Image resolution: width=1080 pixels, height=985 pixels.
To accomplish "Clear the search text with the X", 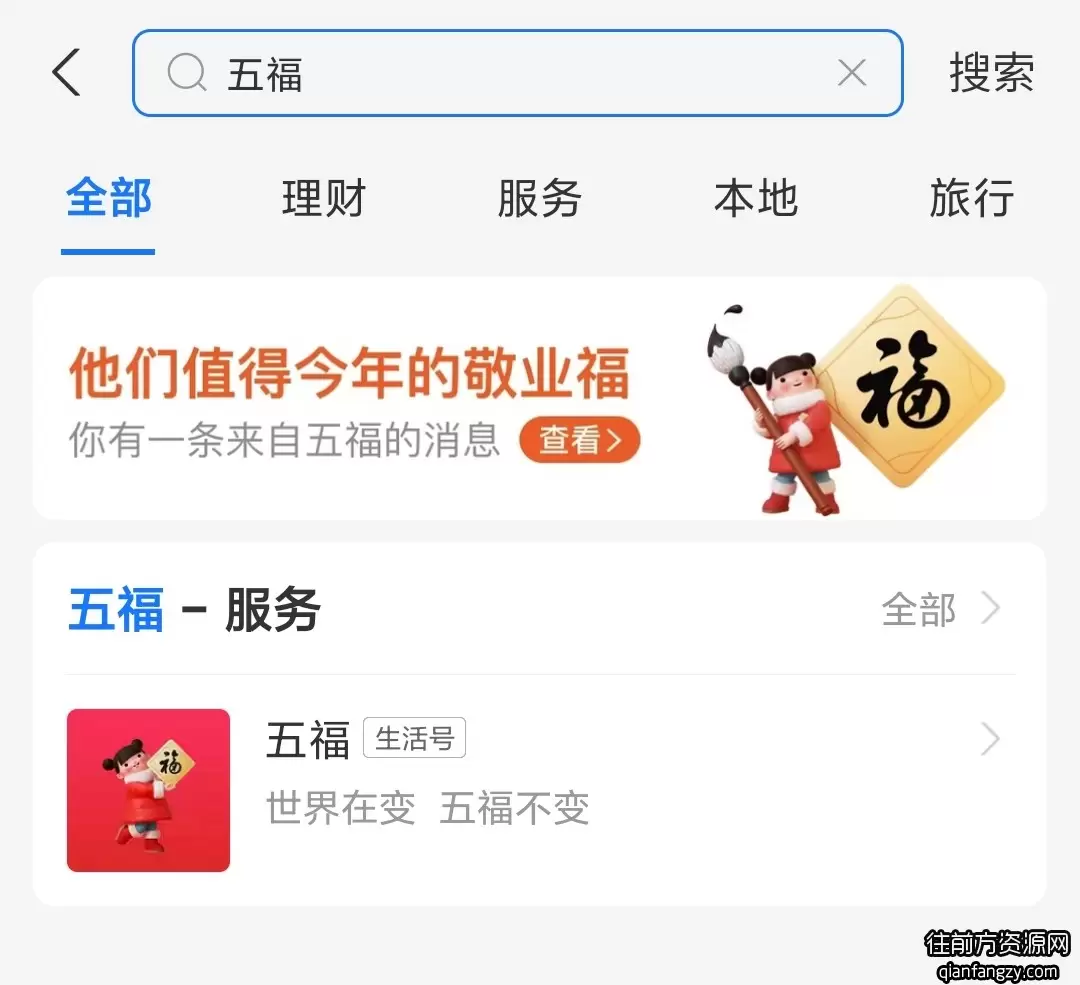I will (851, 73).
